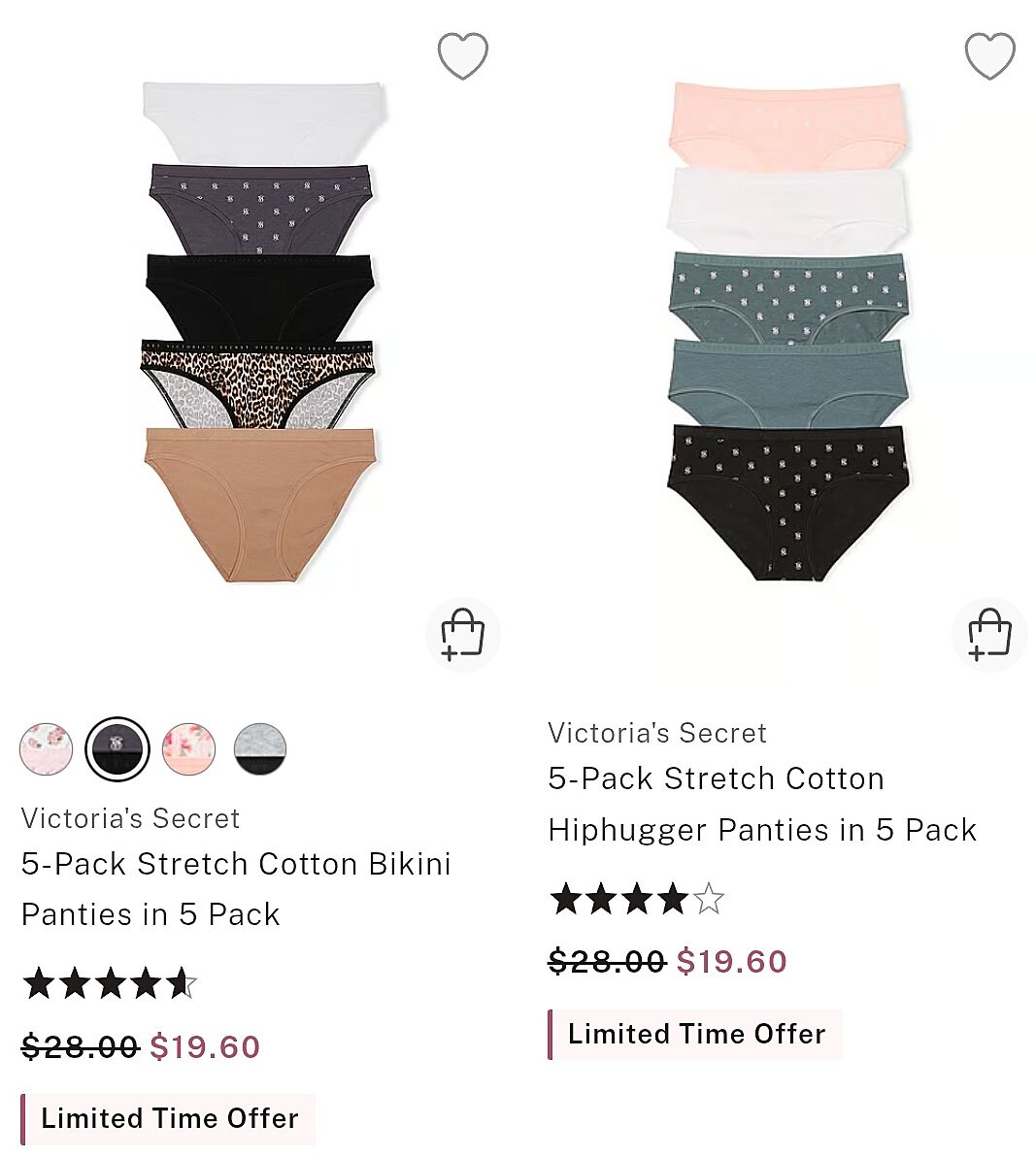This screenshot has height=1158, width=1036.
Task: Quick add Bikini Panties 5-Pack to bag
Action: (x=462, y=634)
